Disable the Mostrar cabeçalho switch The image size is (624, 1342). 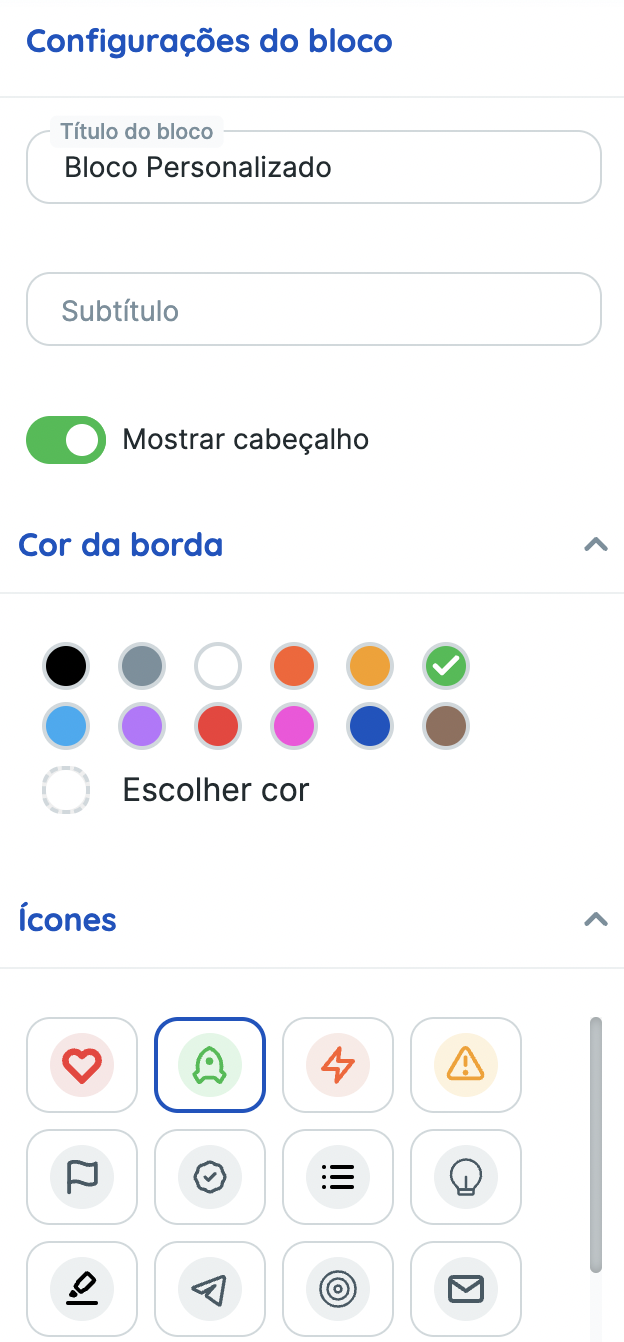click(x=66, y=440)
